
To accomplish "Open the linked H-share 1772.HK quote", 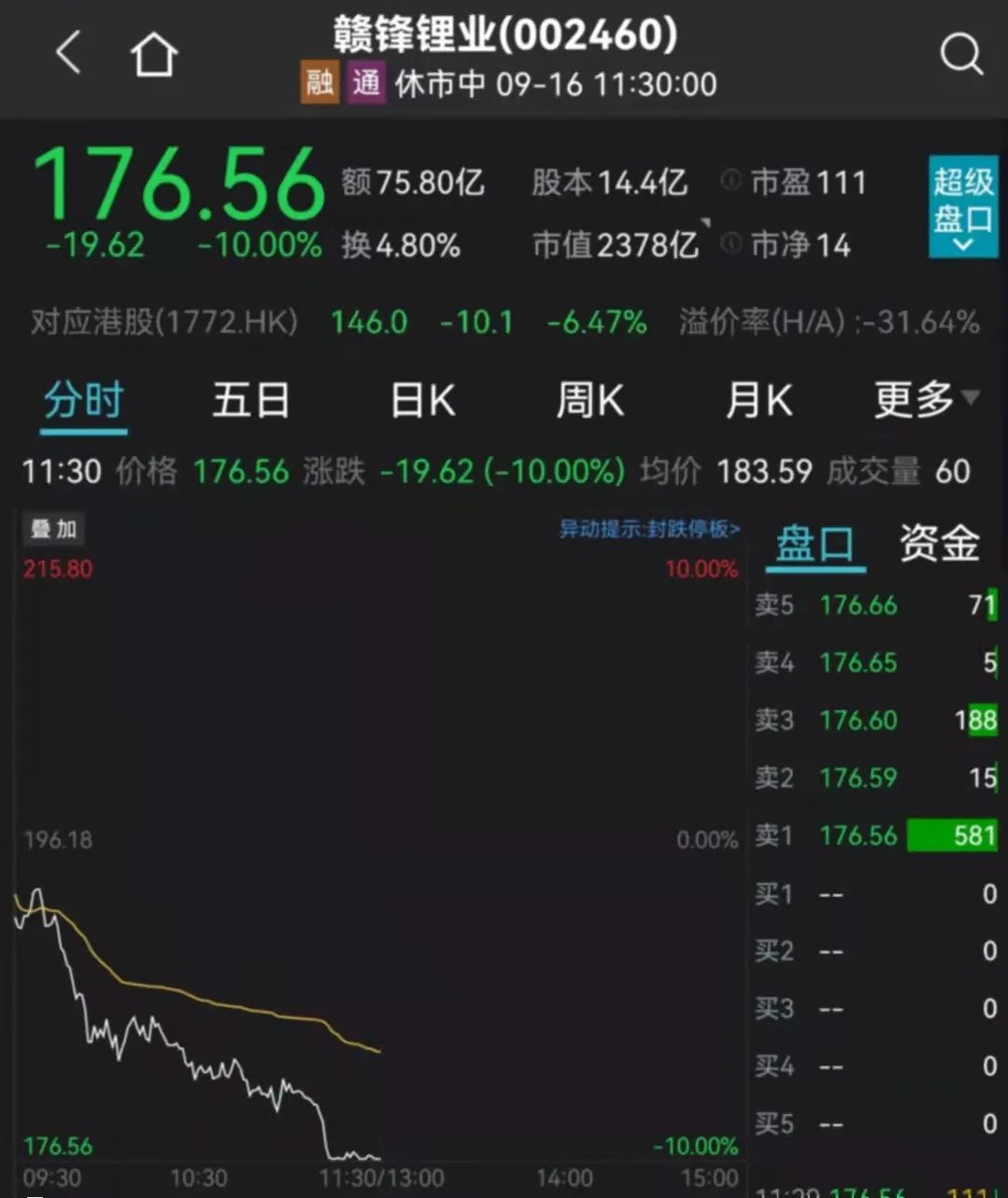I will click(x=164, y=323).
